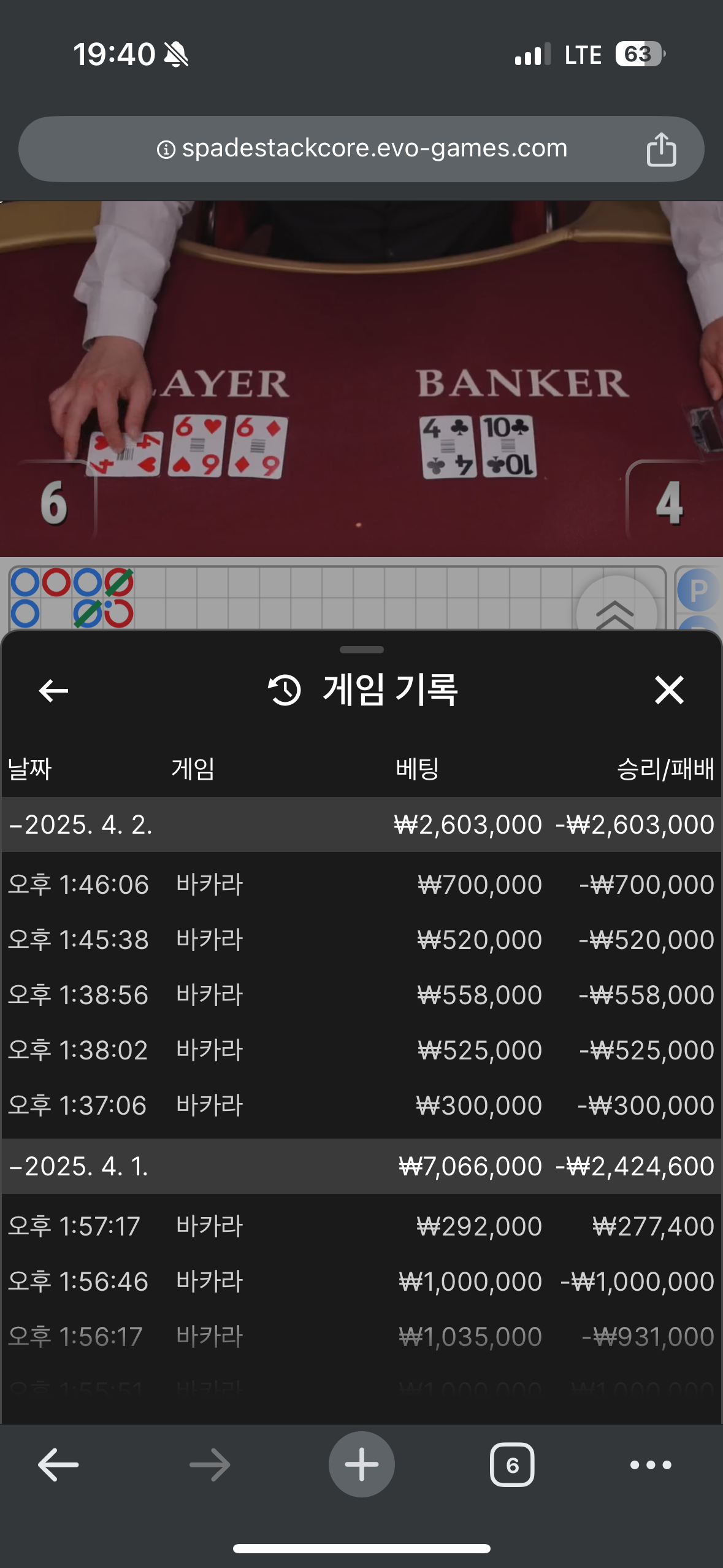This screenshot has width=723, height=1568.
Task: Go back in the browser toolbar
Action: [x=58, y=1465]
